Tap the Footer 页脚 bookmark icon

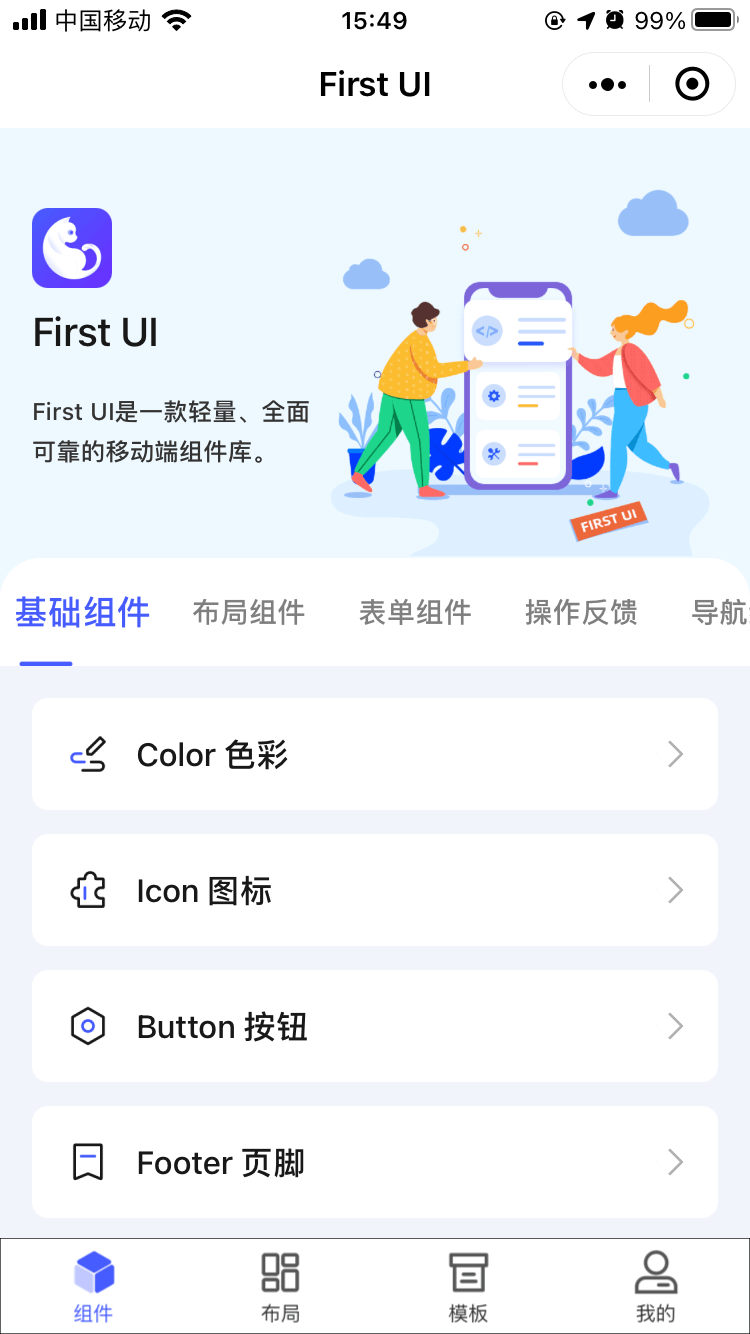point(88,1162)
